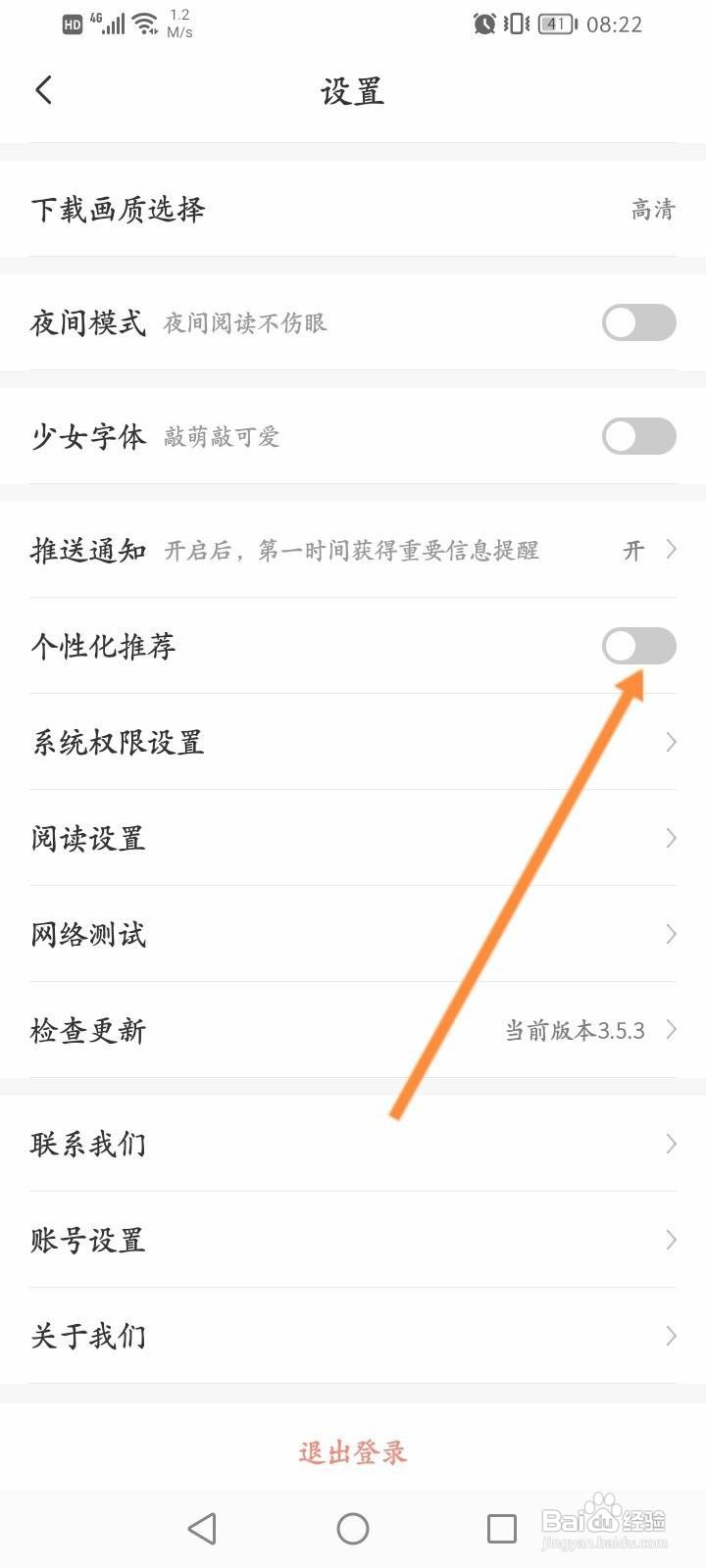706x1568 pixels.
Task: Open 账号设置 account settings
Action: [x=353, y=1240]
